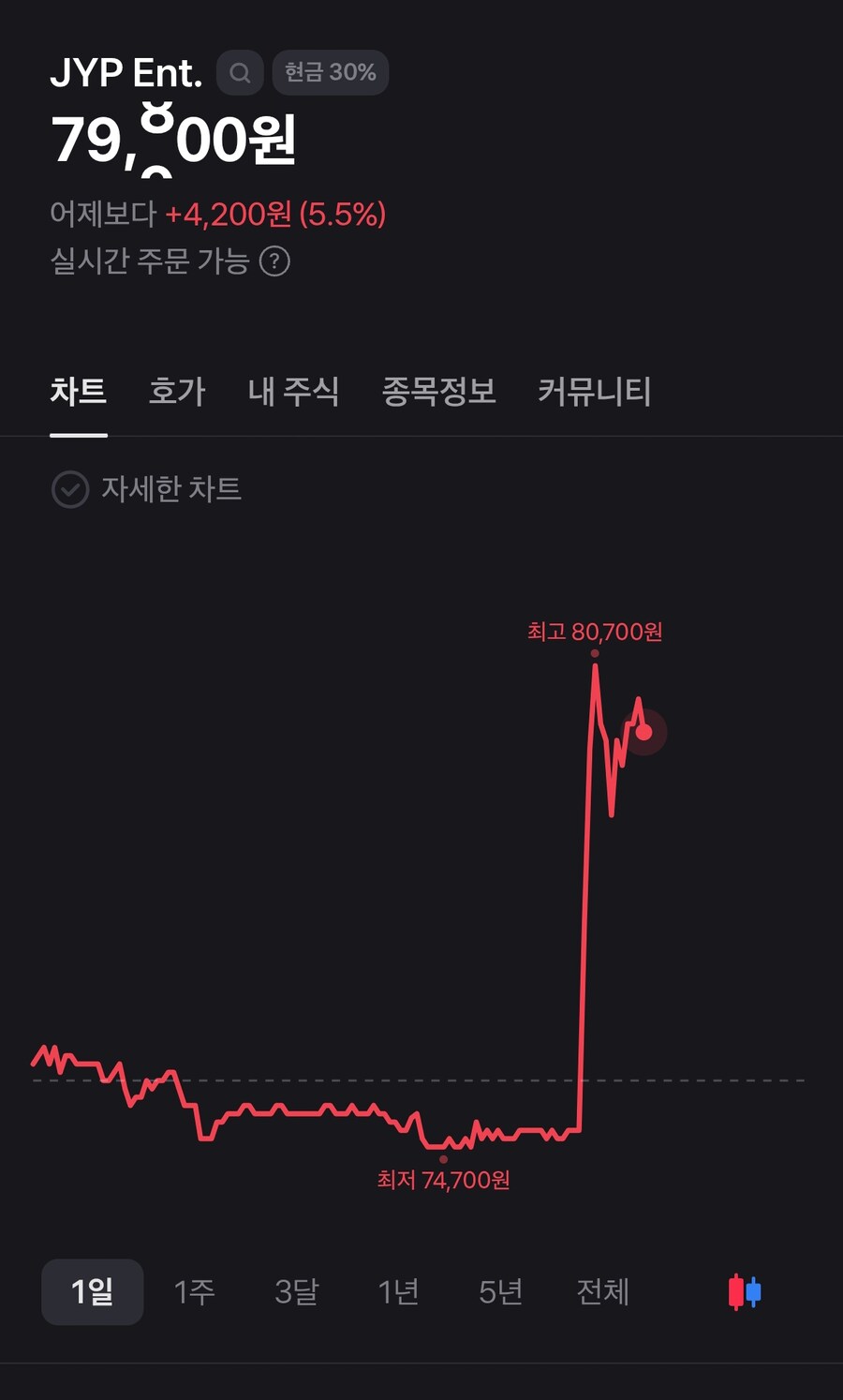
Task: Click the checkmark circle beside 자세한 차트
Action: [70, 488]
